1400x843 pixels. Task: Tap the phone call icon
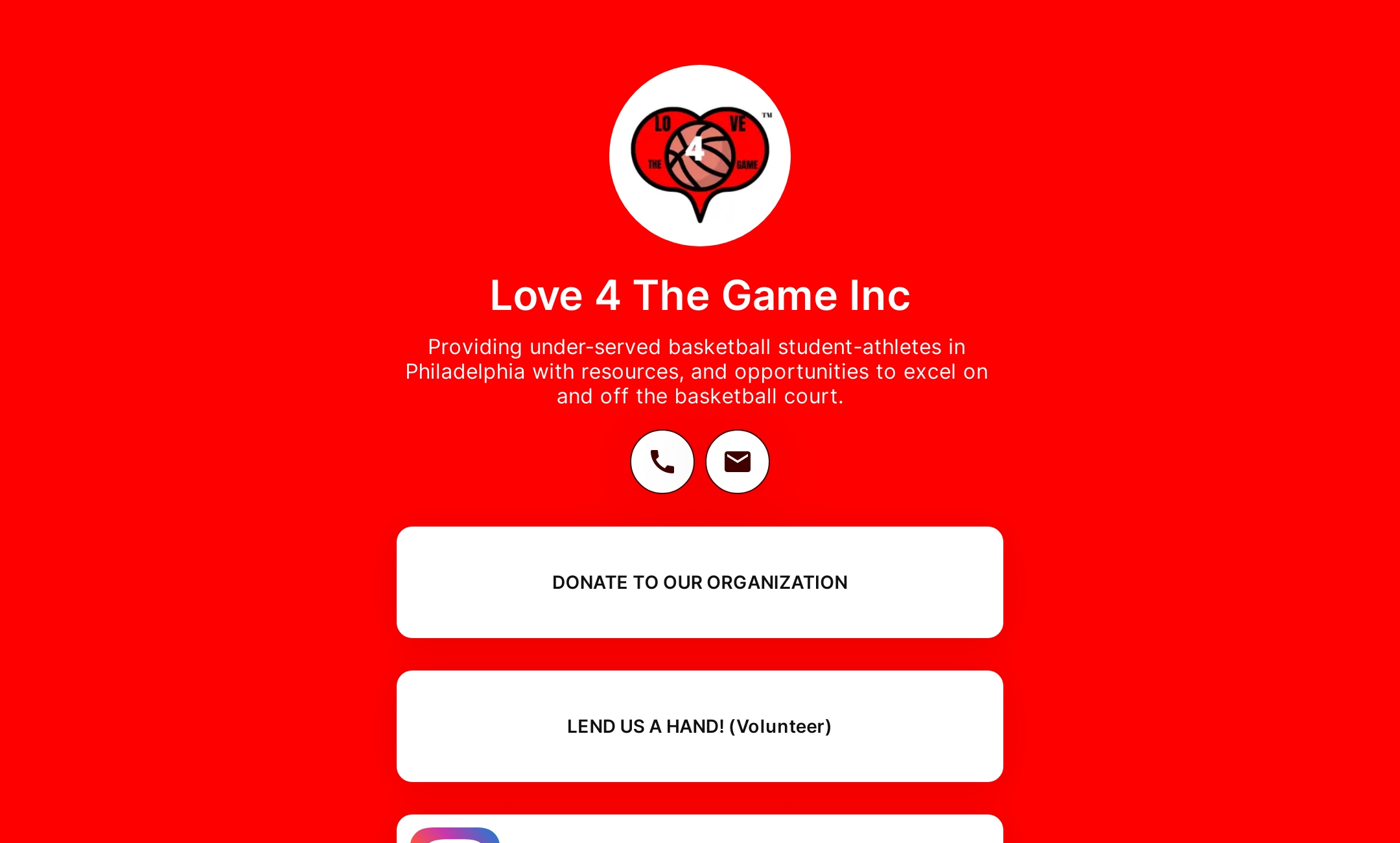tap(662, 462)
